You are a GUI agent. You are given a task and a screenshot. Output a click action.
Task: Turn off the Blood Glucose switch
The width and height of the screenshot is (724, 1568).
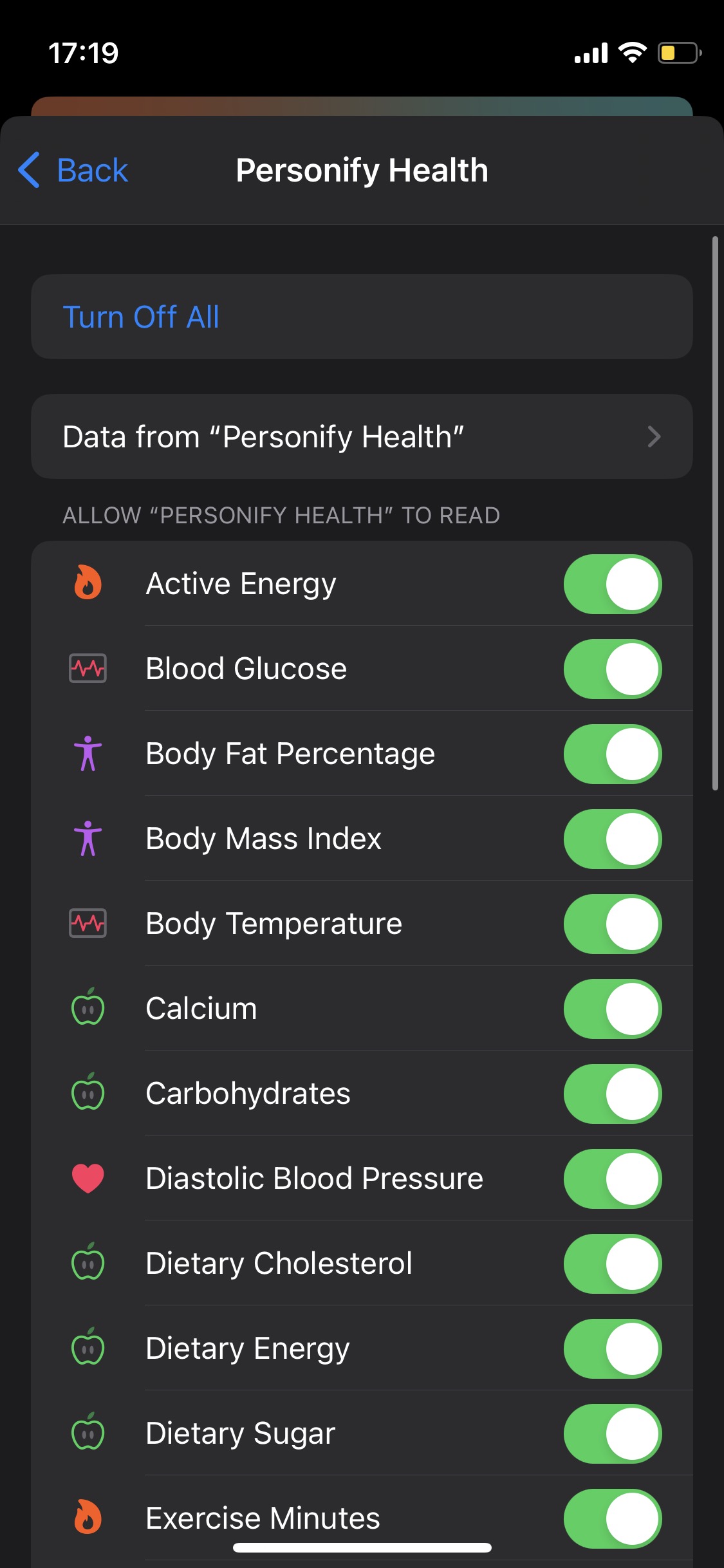click(611, 668)
